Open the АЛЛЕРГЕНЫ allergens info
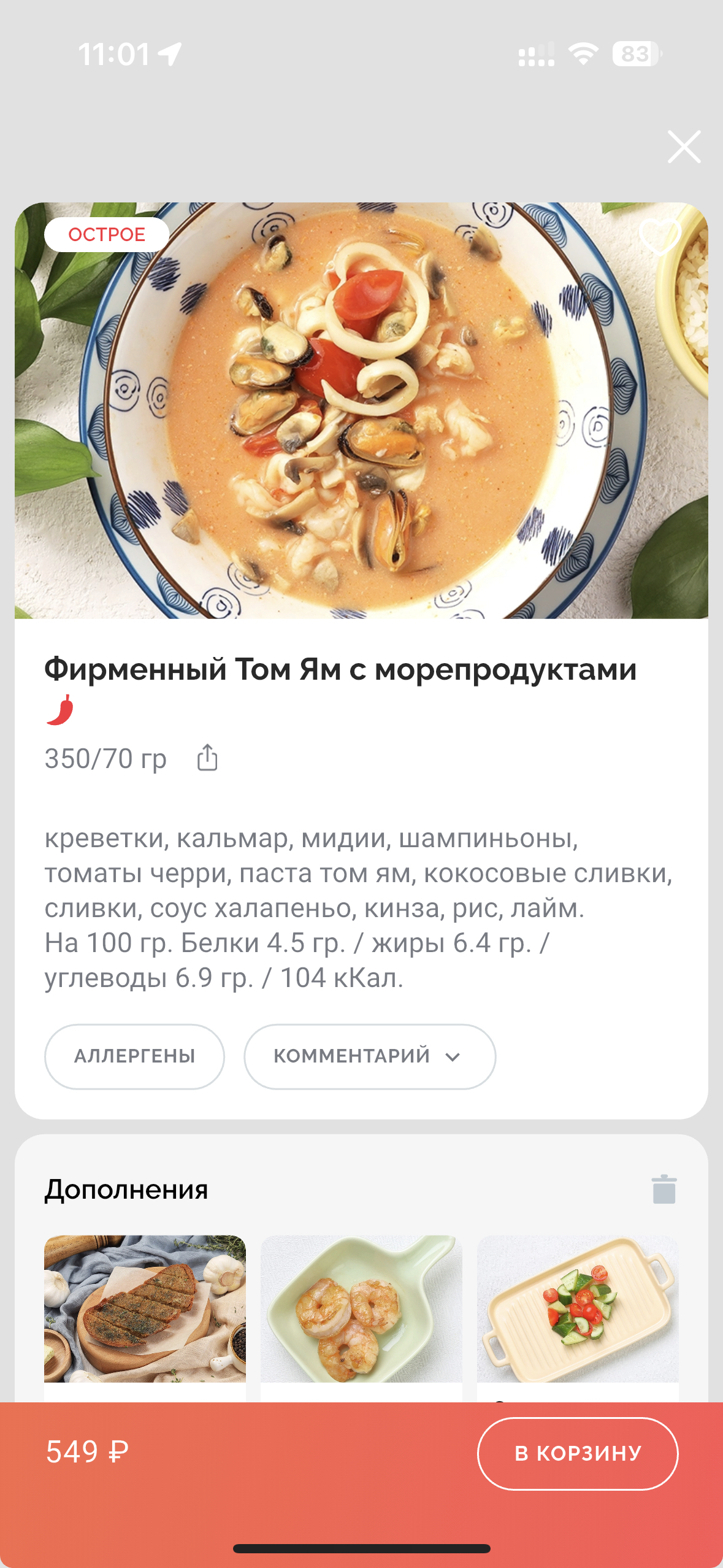This screenshot has width=723, height=1568. pos(134,1056)
